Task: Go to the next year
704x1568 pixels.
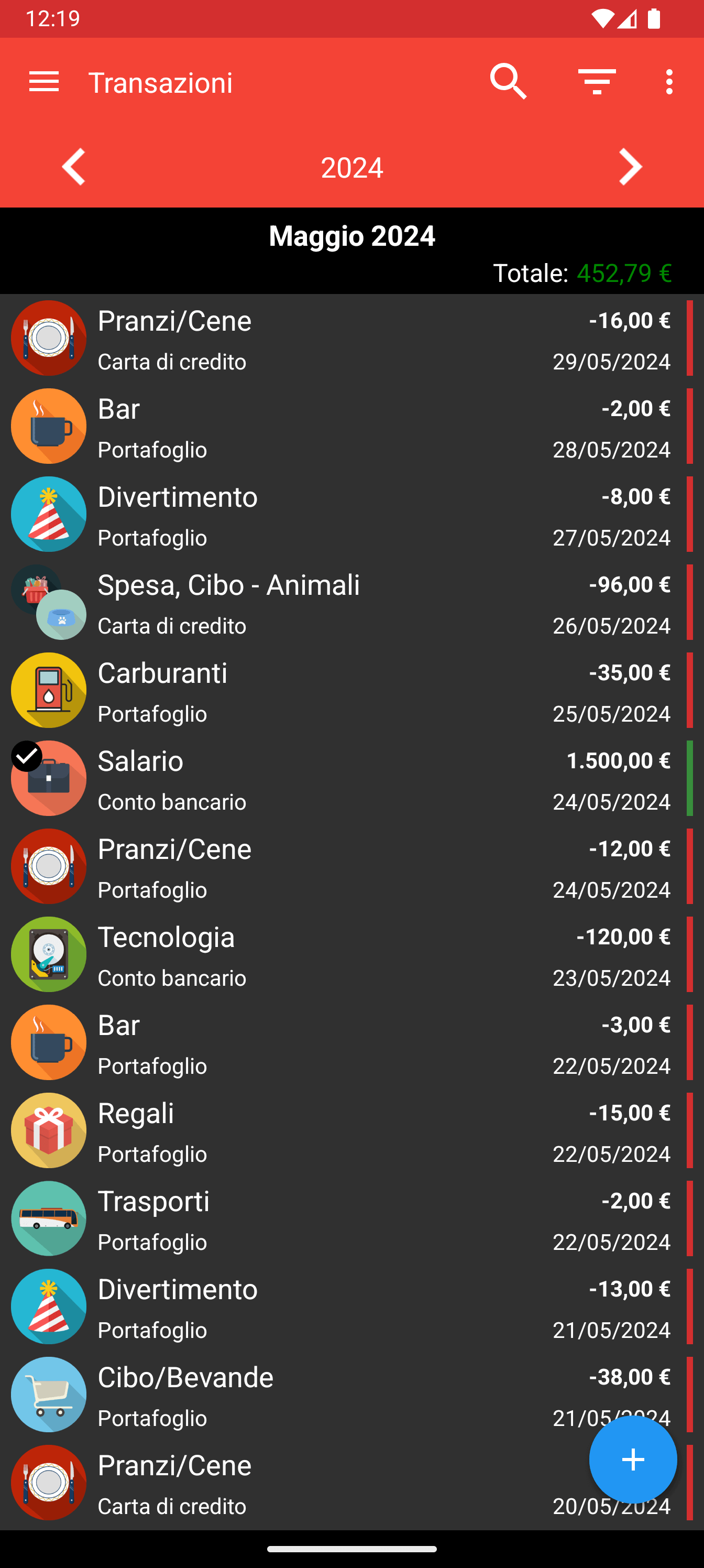Action: click(630, 167)
